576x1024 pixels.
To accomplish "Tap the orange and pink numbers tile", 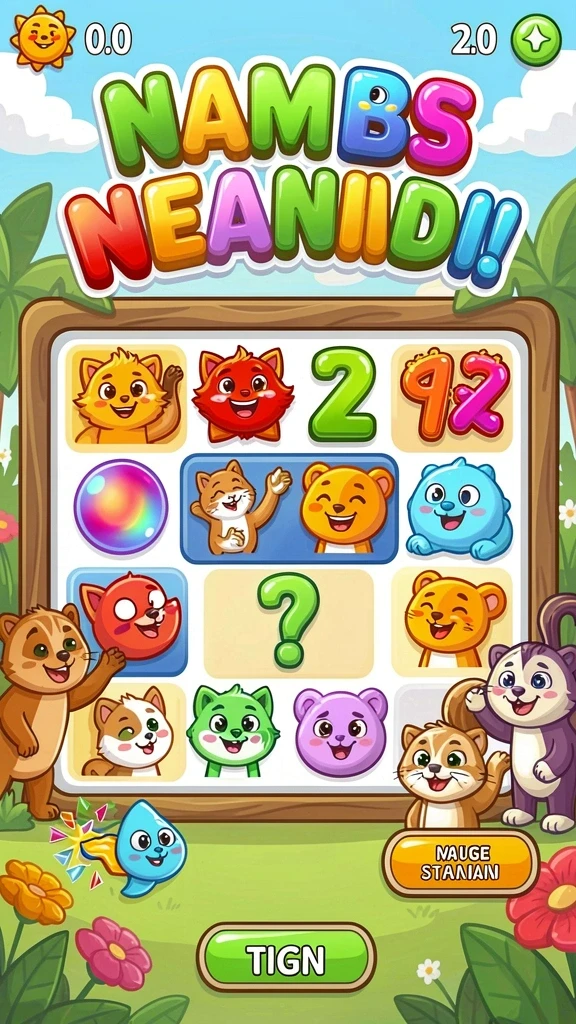I will coord(453,398).
